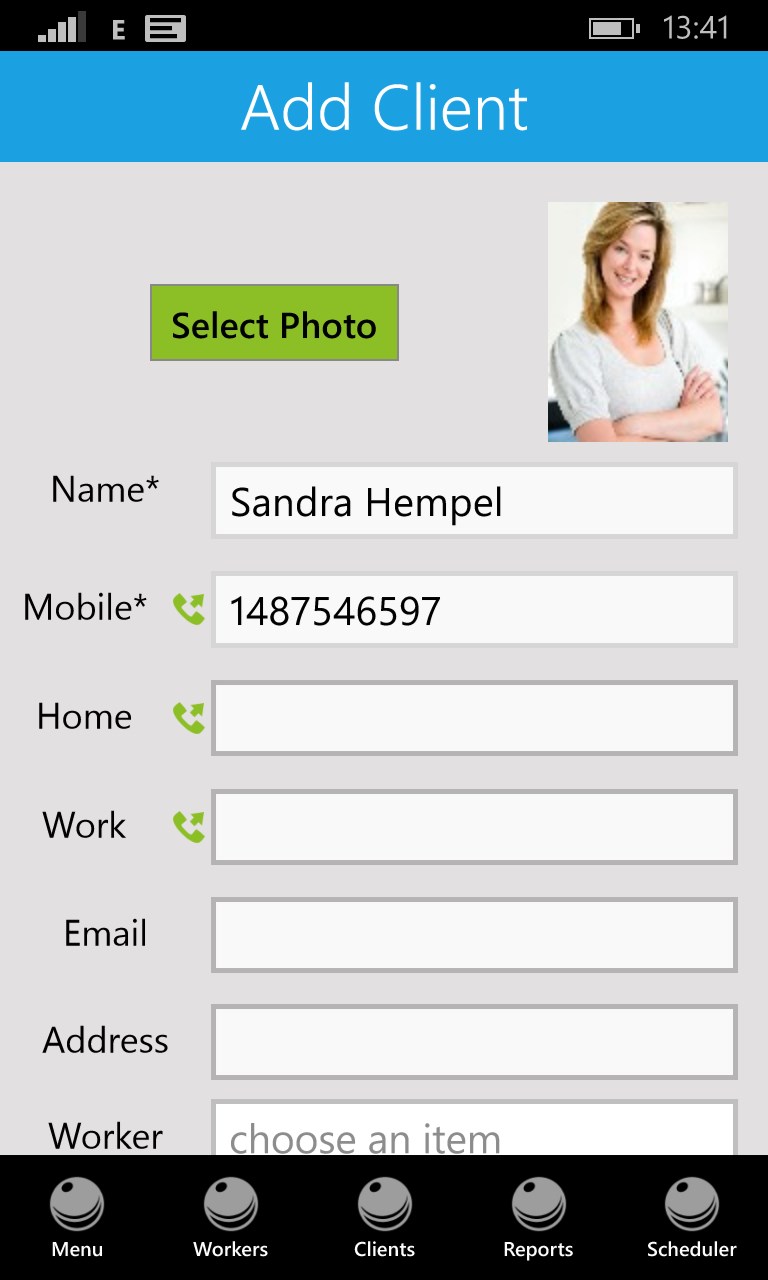Edit the Mobile number field
This screenshot has width=768, height=1280.
coord(474,610)
